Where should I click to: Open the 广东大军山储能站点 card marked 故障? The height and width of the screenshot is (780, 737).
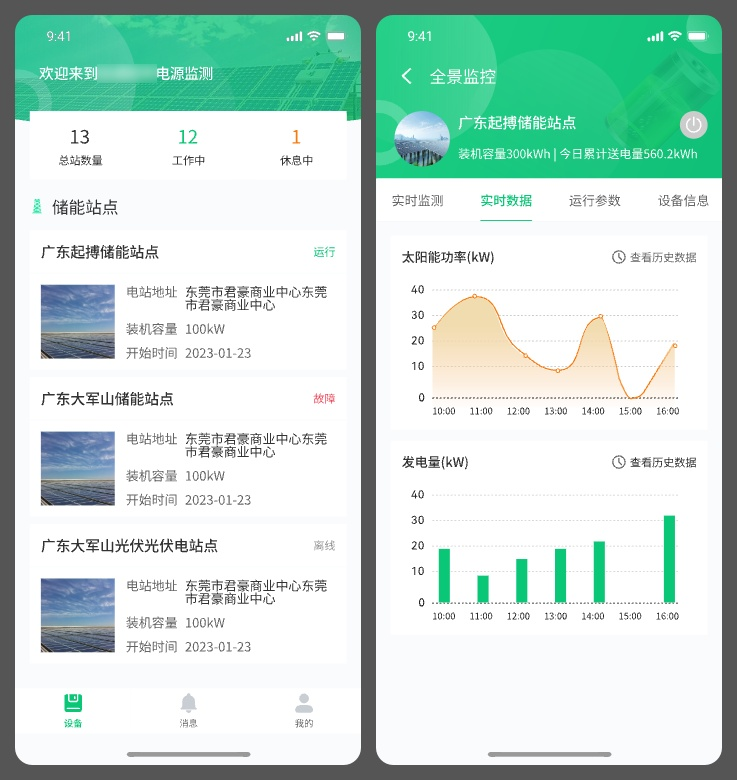[188, 447]
